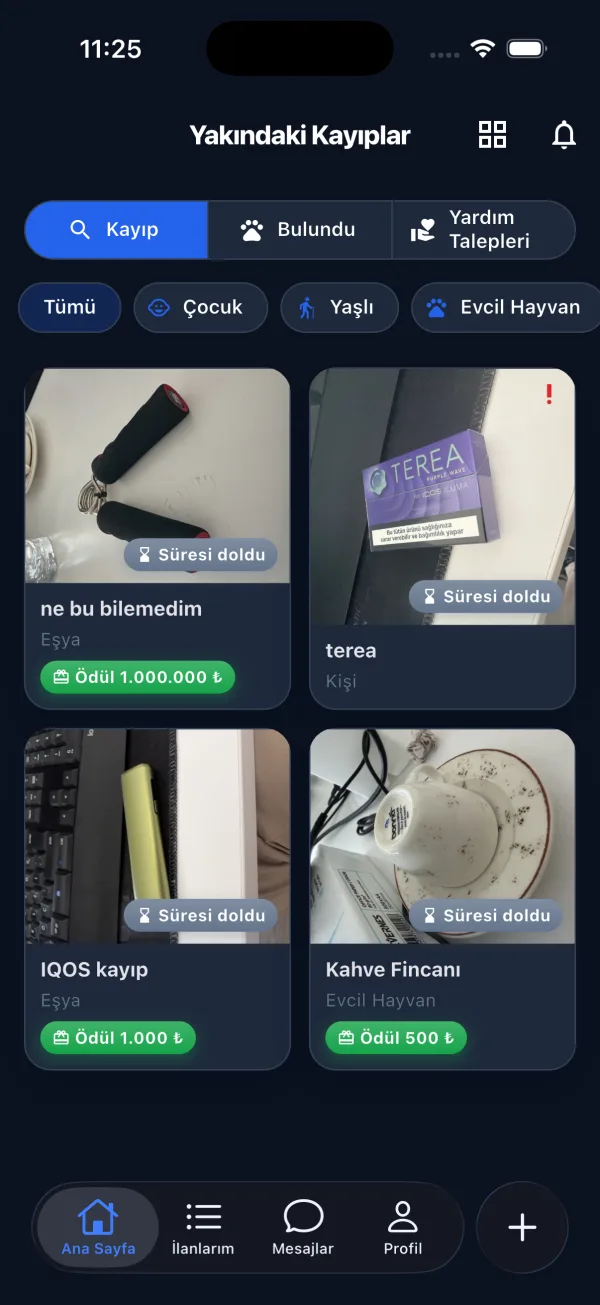Open the Mesajlar tab
This screenshot has height=1305, width=600.
[303, 1227]
